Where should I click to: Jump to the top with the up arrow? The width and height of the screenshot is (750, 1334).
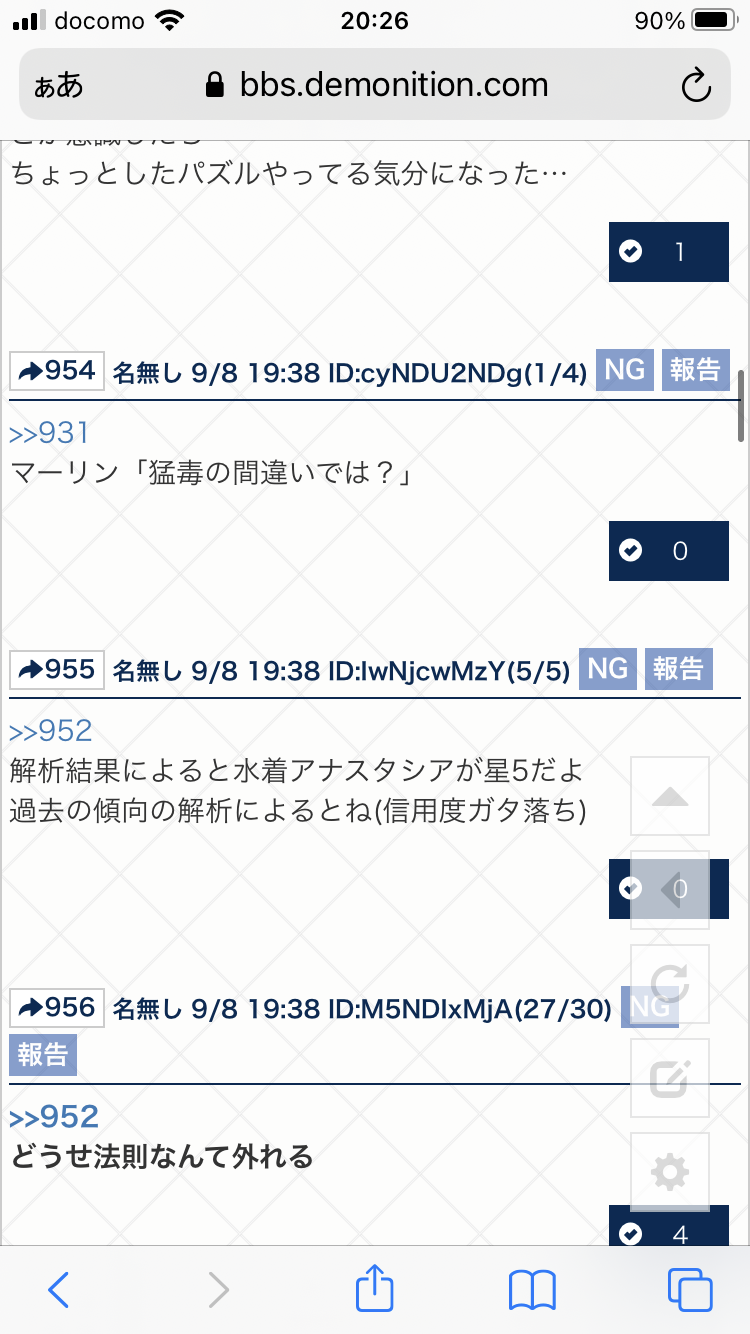(x=669, y=796)
